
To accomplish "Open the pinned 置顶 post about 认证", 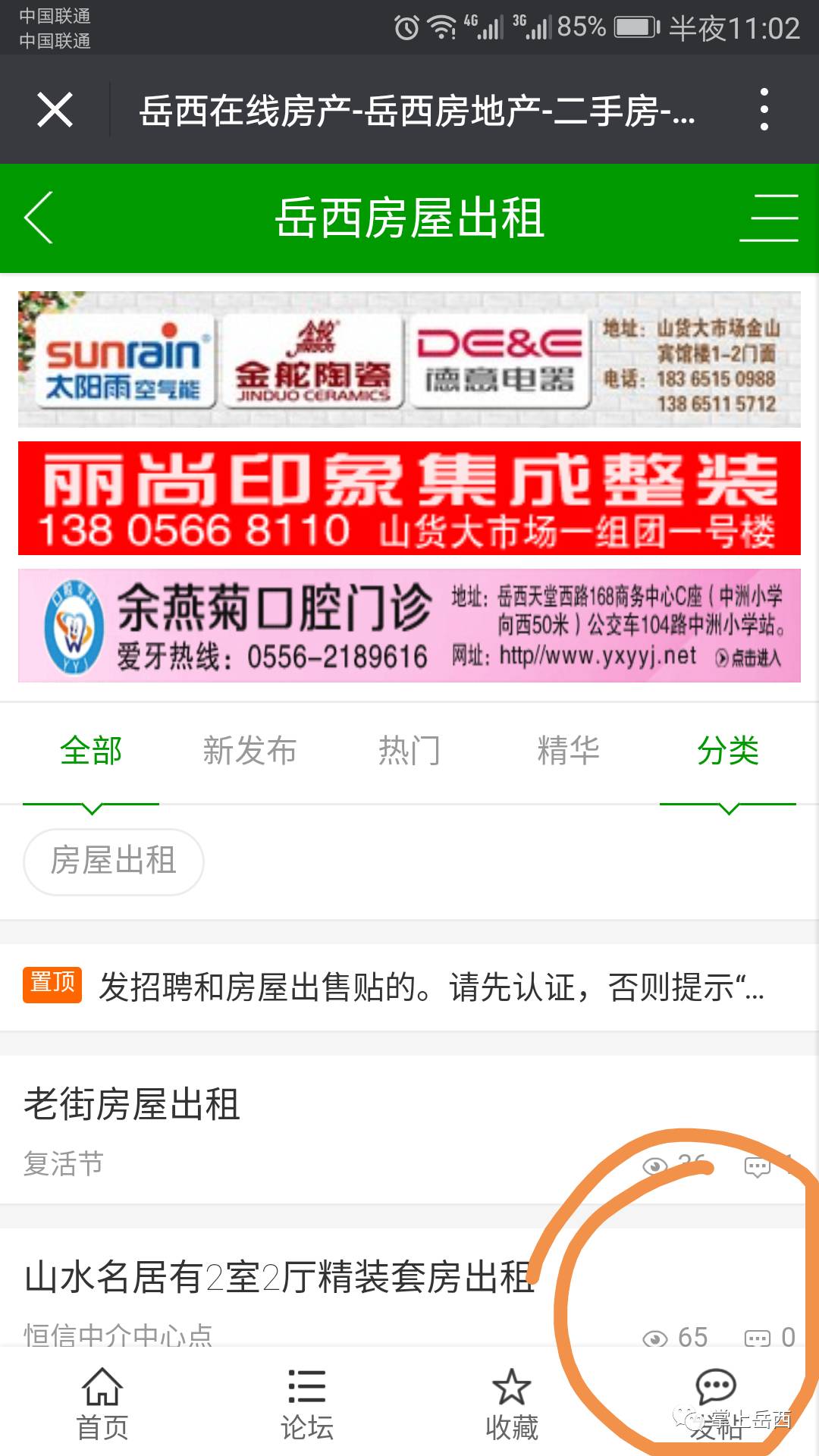I will click(409, 987).
